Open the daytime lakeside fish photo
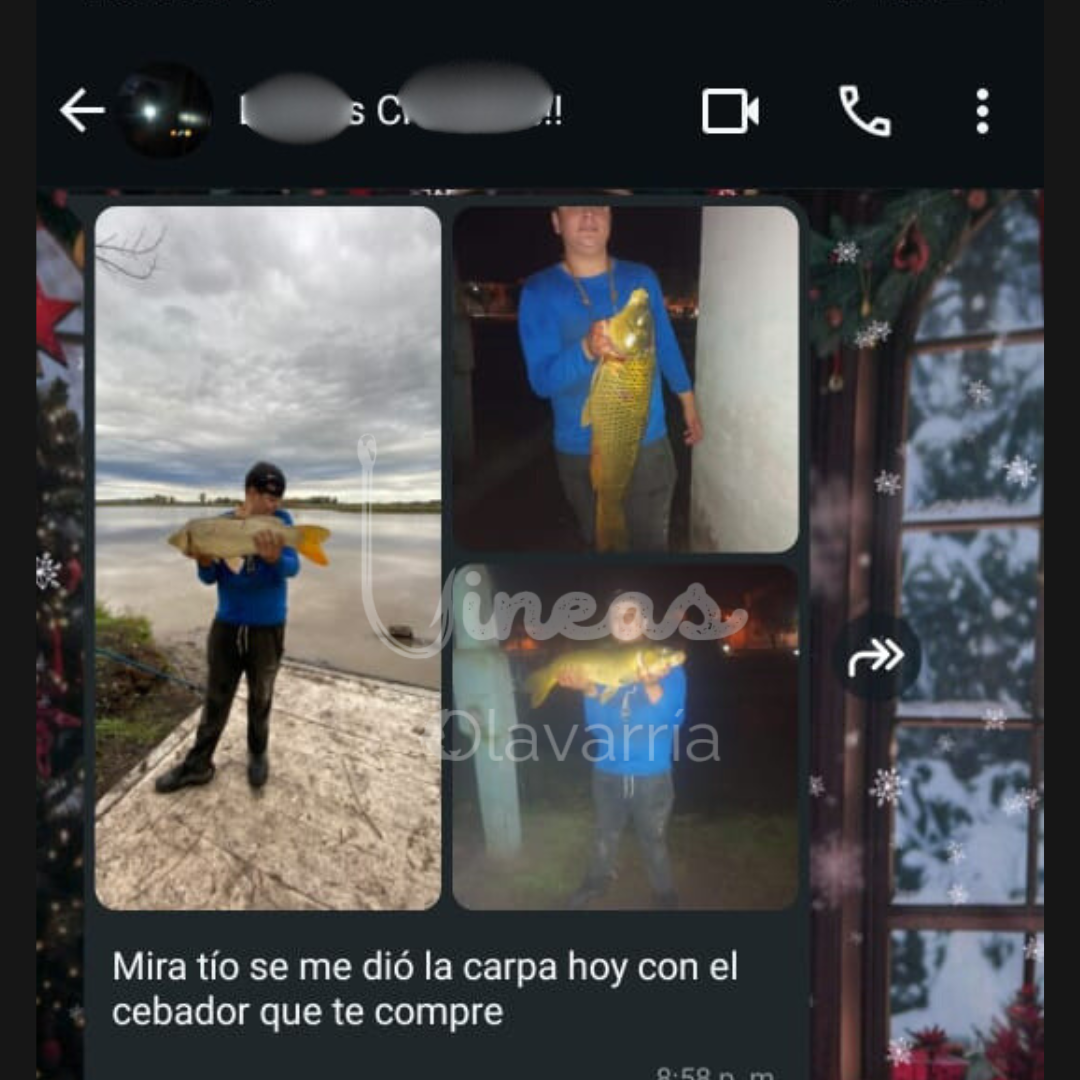The height and width of the screenshot is (1080, 1080). 268,557
